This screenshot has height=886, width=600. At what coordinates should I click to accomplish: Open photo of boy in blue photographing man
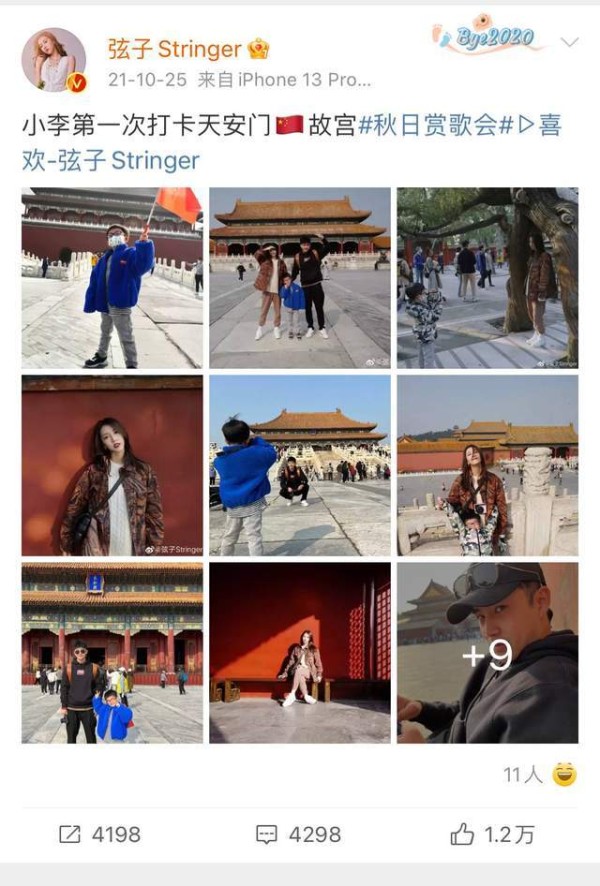click(299, 465)
